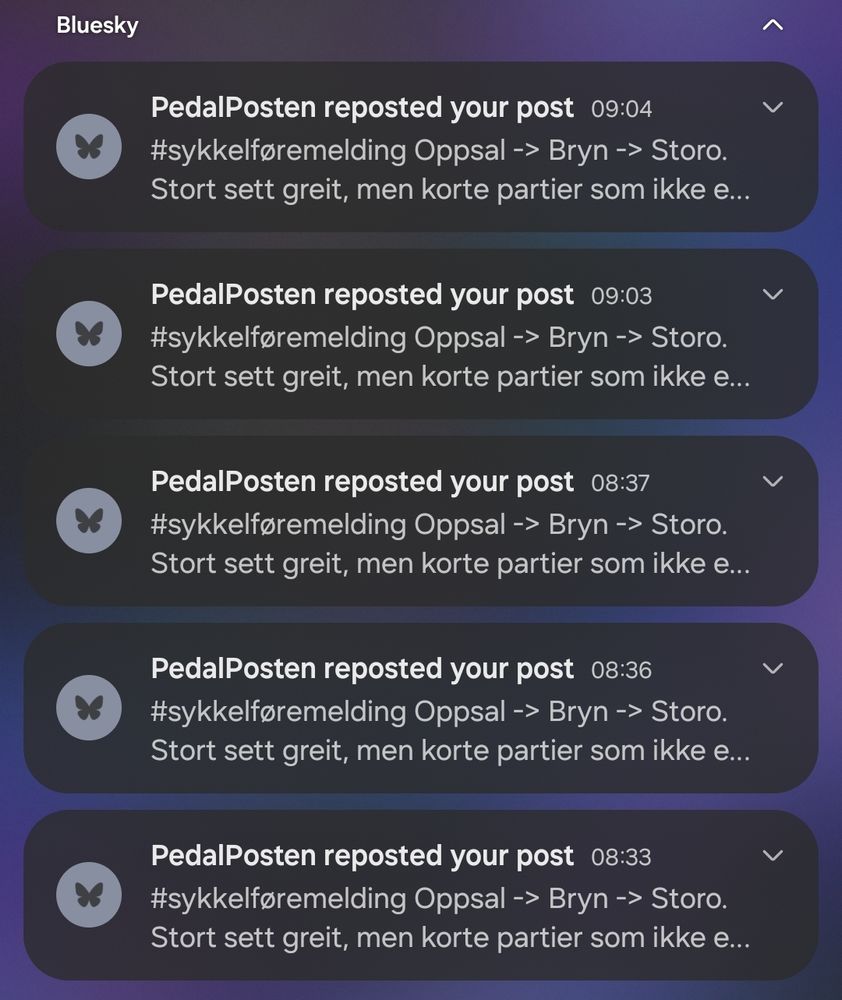The image size is (842, 1000).
Task: Open the 09:04 PedalPosten repost notification
Action: coord(420,147)
